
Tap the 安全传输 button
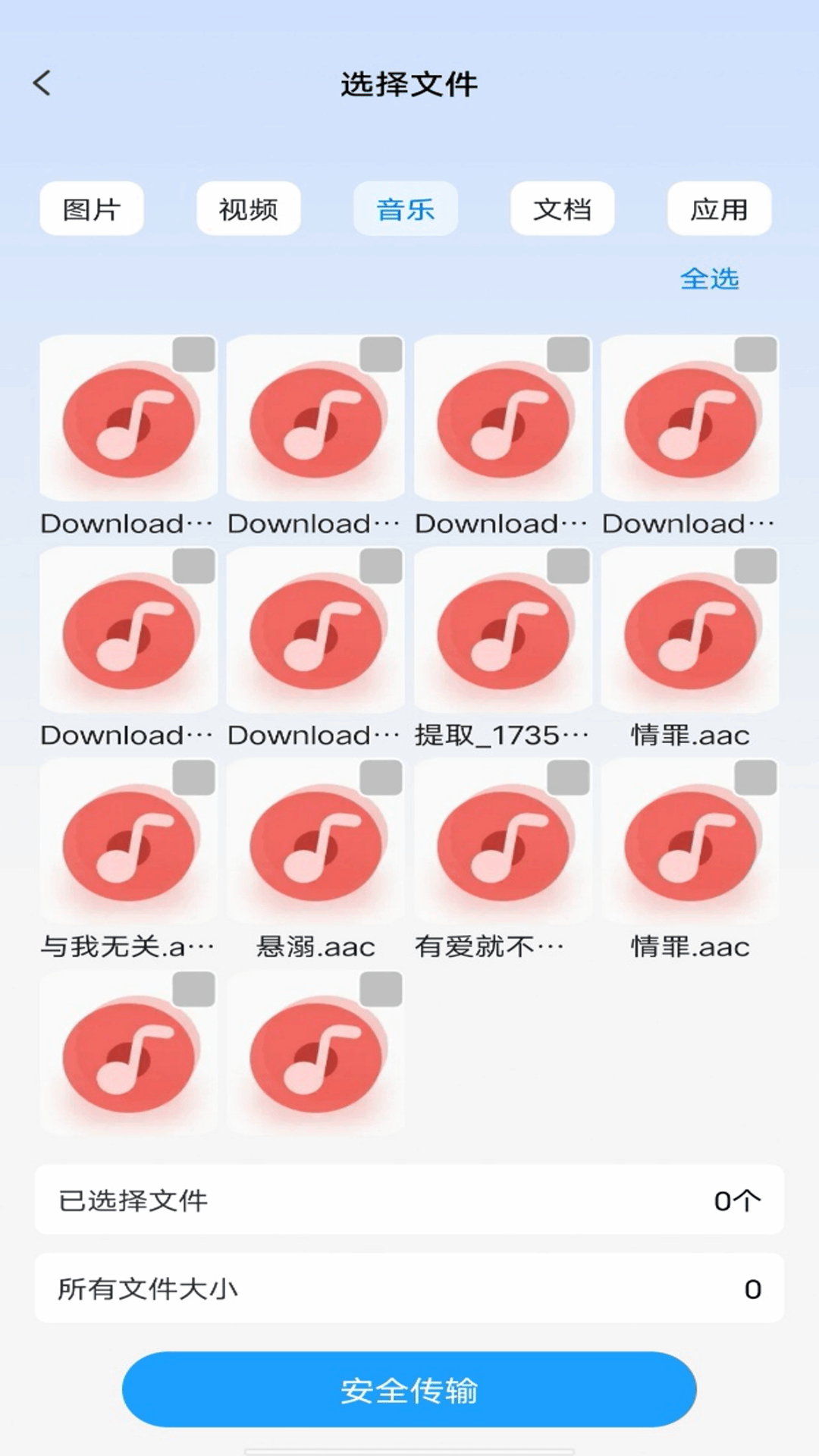(409, 1389)
